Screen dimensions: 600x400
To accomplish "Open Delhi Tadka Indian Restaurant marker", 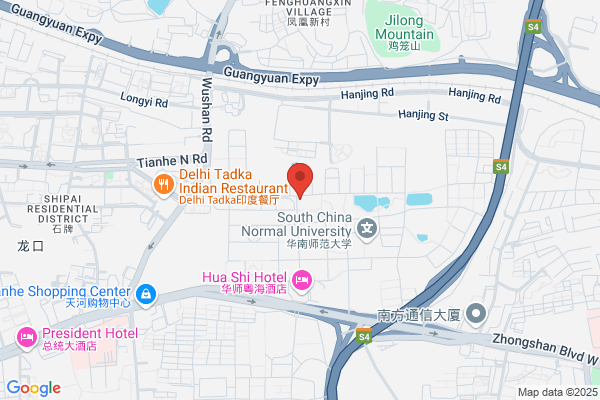I will pyautogui.click(x=164, y=185).
